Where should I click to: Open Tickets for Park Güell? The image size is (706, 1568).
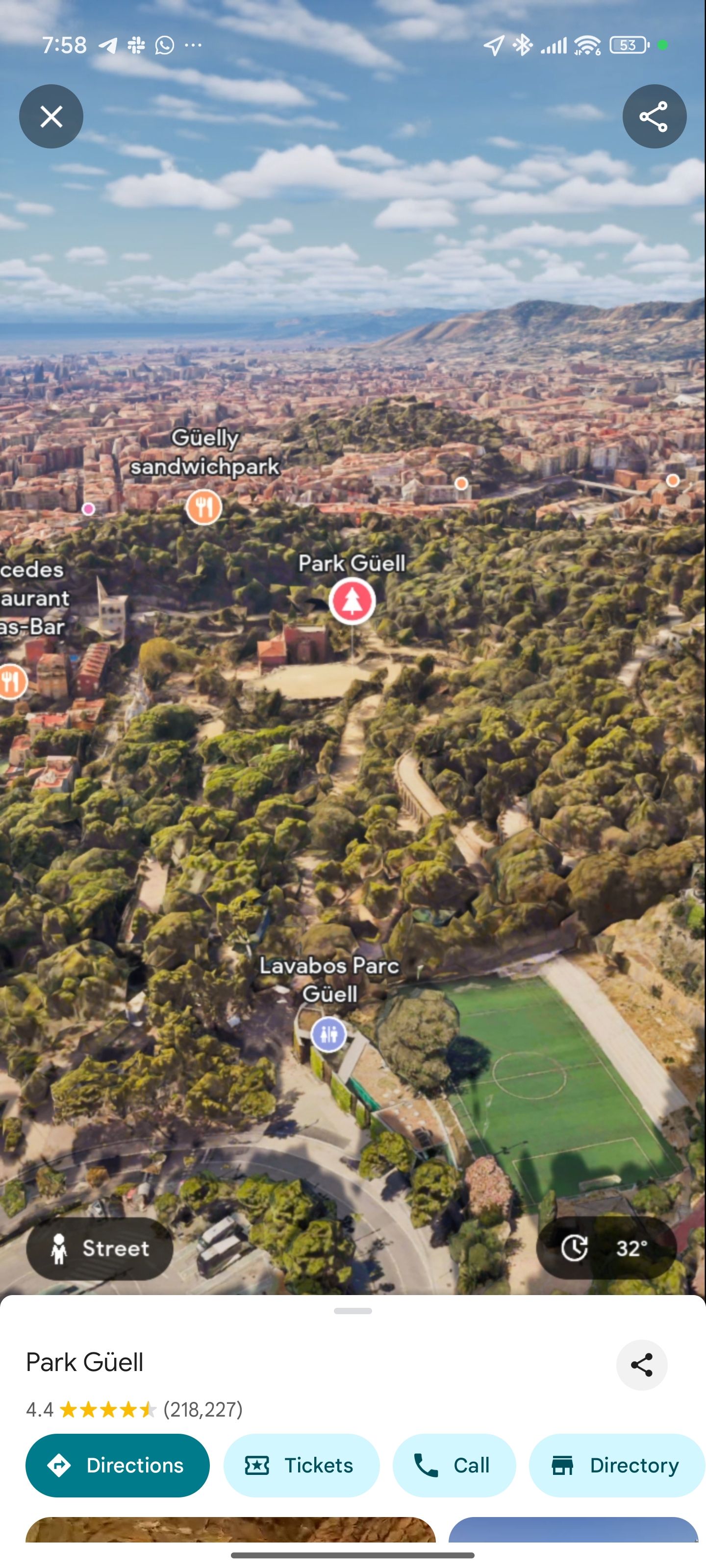pyautogui.click(x=301, y=1465)
